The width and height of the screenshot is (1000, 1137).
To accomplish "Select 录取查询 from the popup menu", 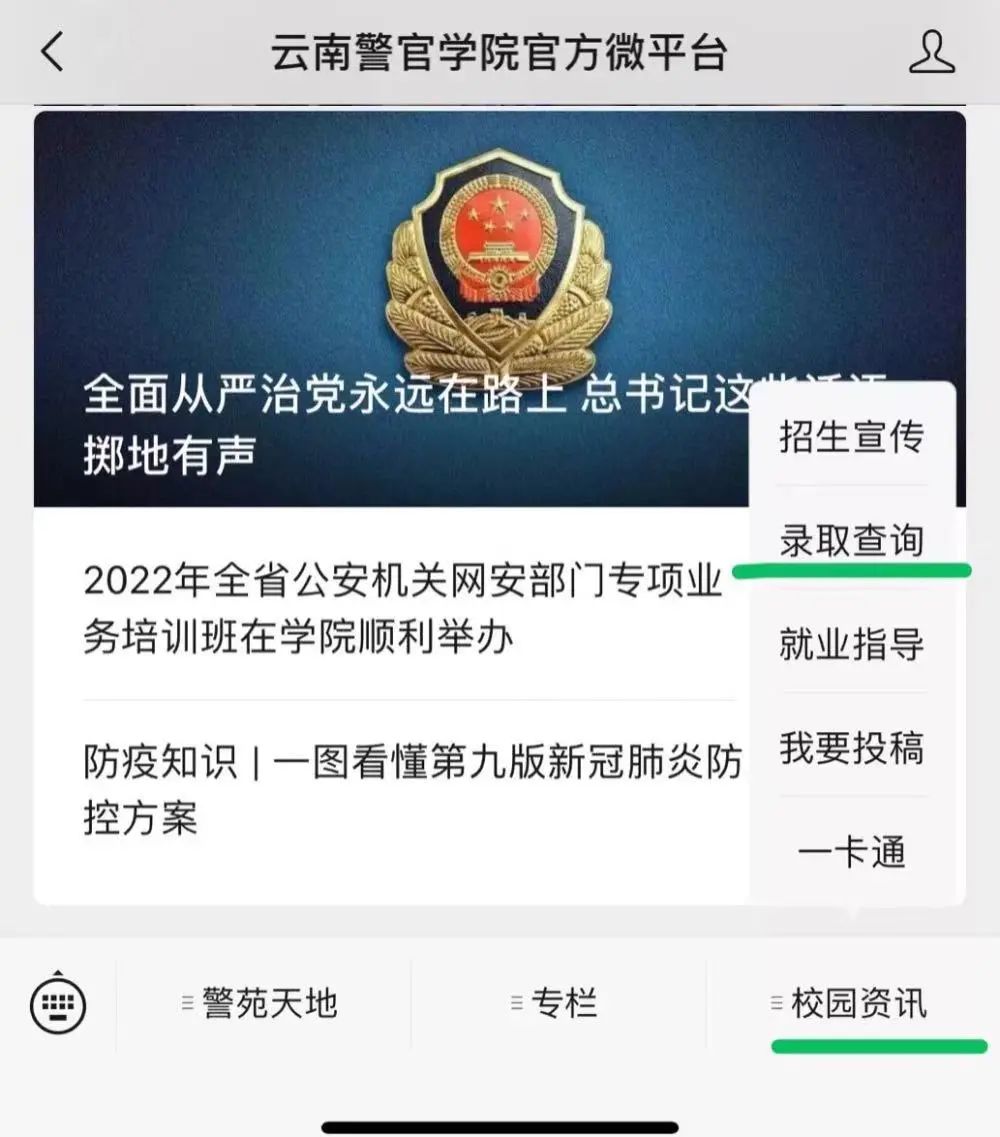I will tap(851, 541).
